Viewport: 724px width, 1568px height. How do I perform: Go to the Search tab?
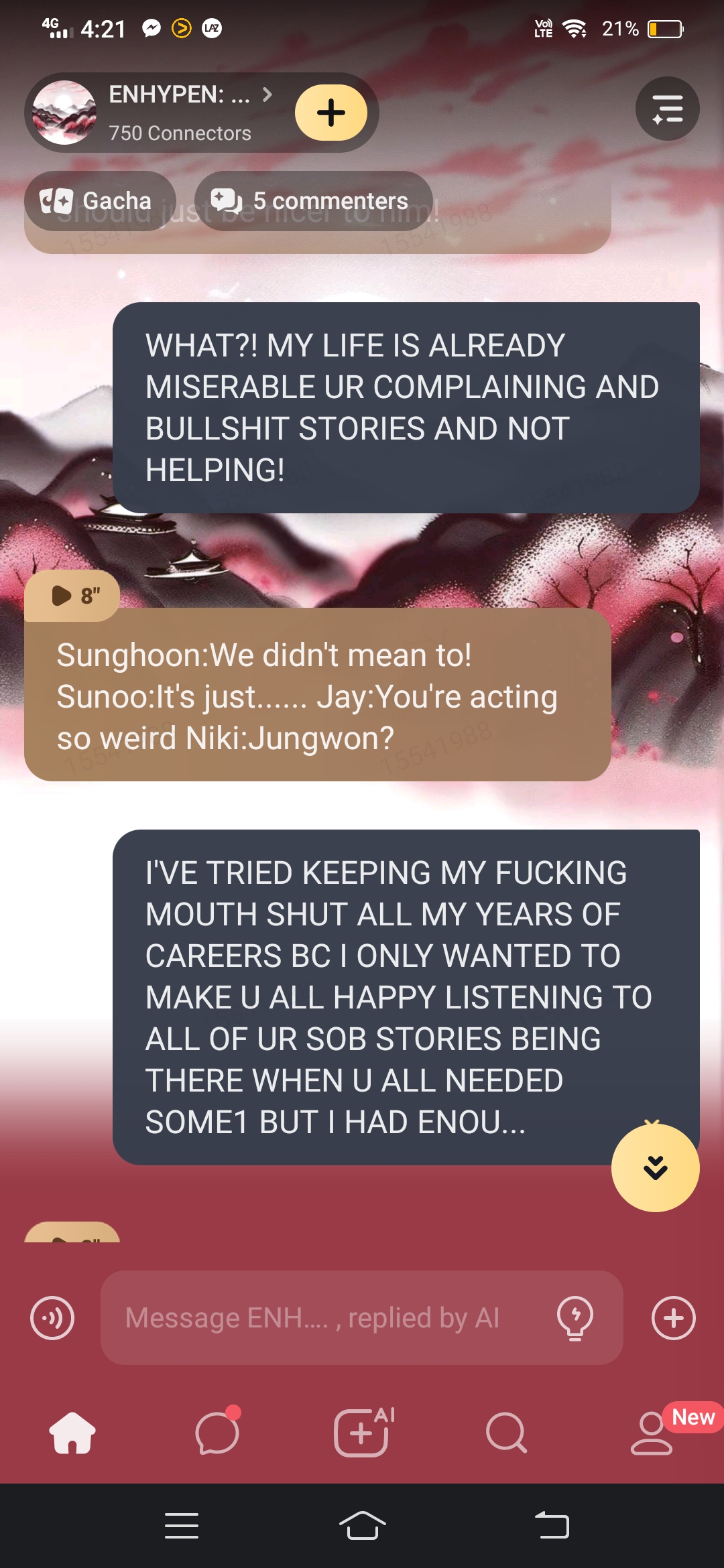[x=506, y=1433]
